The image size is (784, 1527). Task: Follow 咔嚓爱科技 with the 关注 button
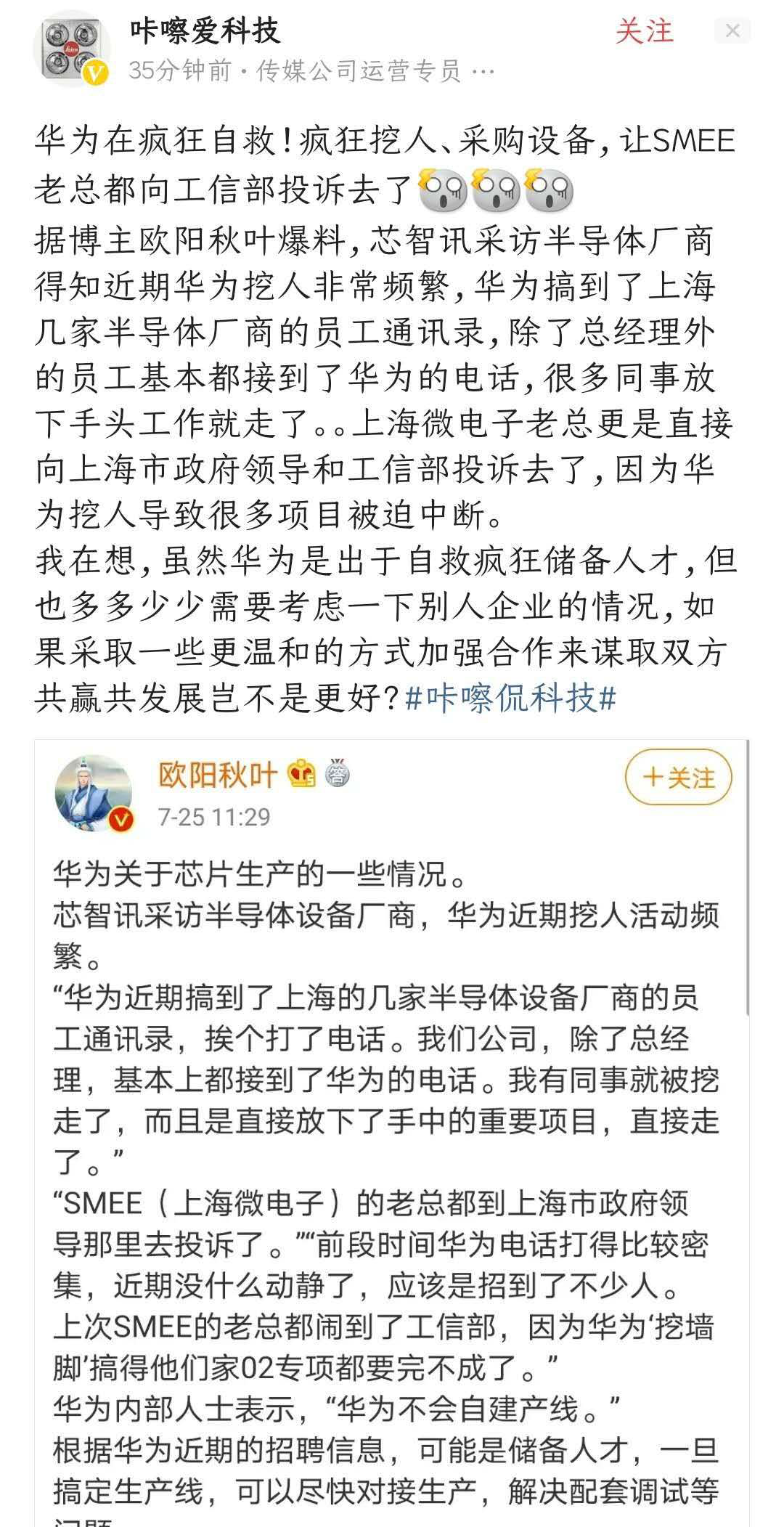click(644, 31)
